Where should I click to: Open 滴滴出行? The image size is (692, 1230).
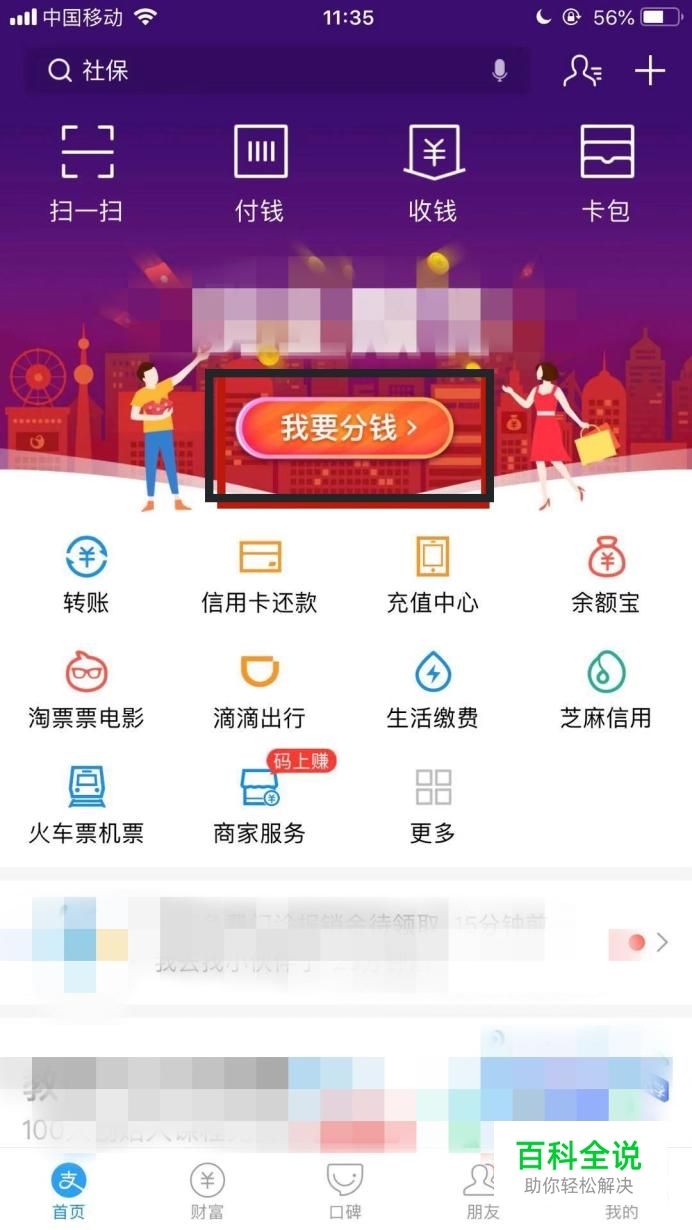(x=259, y=690)
